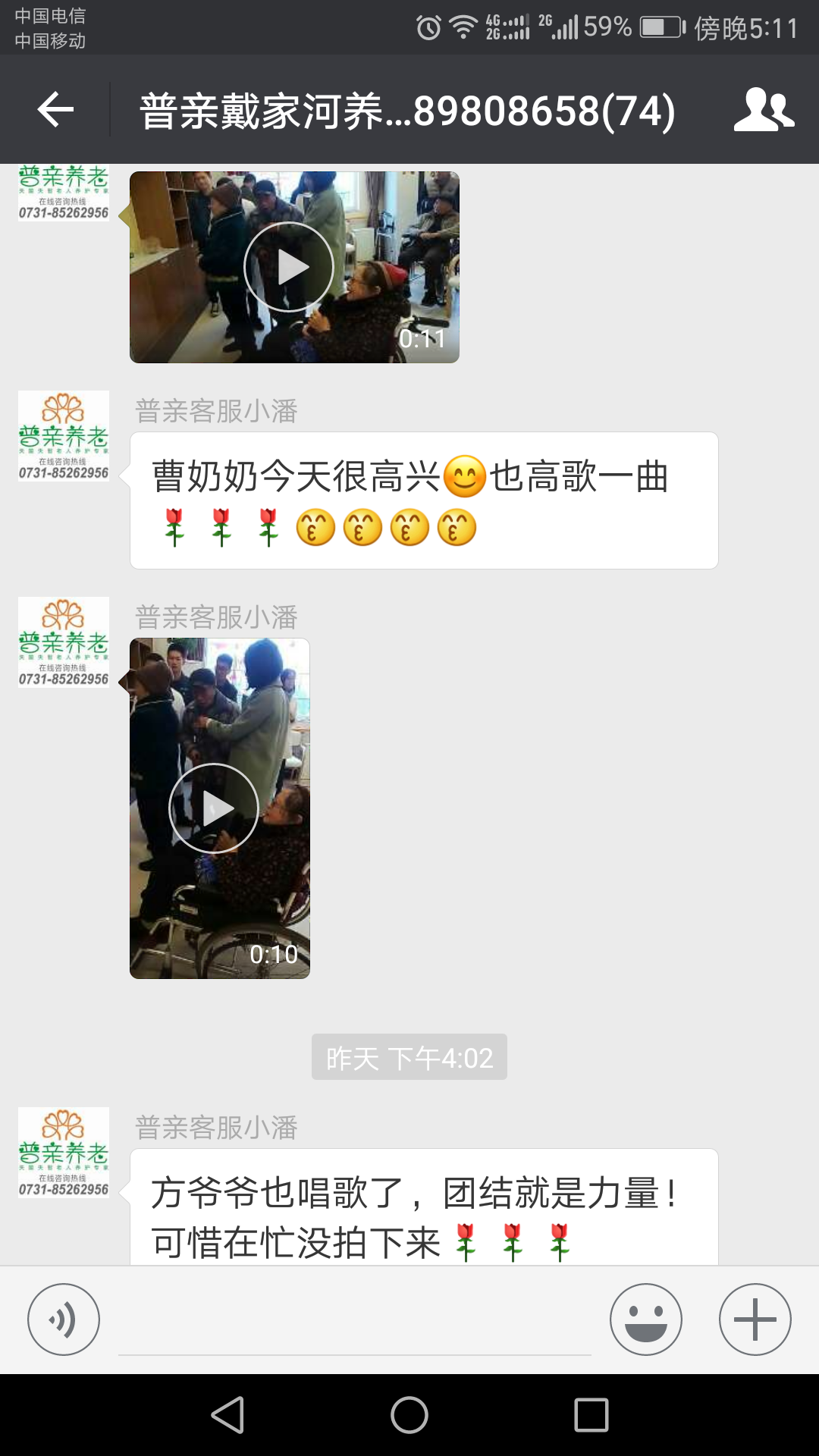Open group members info
The width and height of the screenshot is (819, 1456).
pos(763,110)
